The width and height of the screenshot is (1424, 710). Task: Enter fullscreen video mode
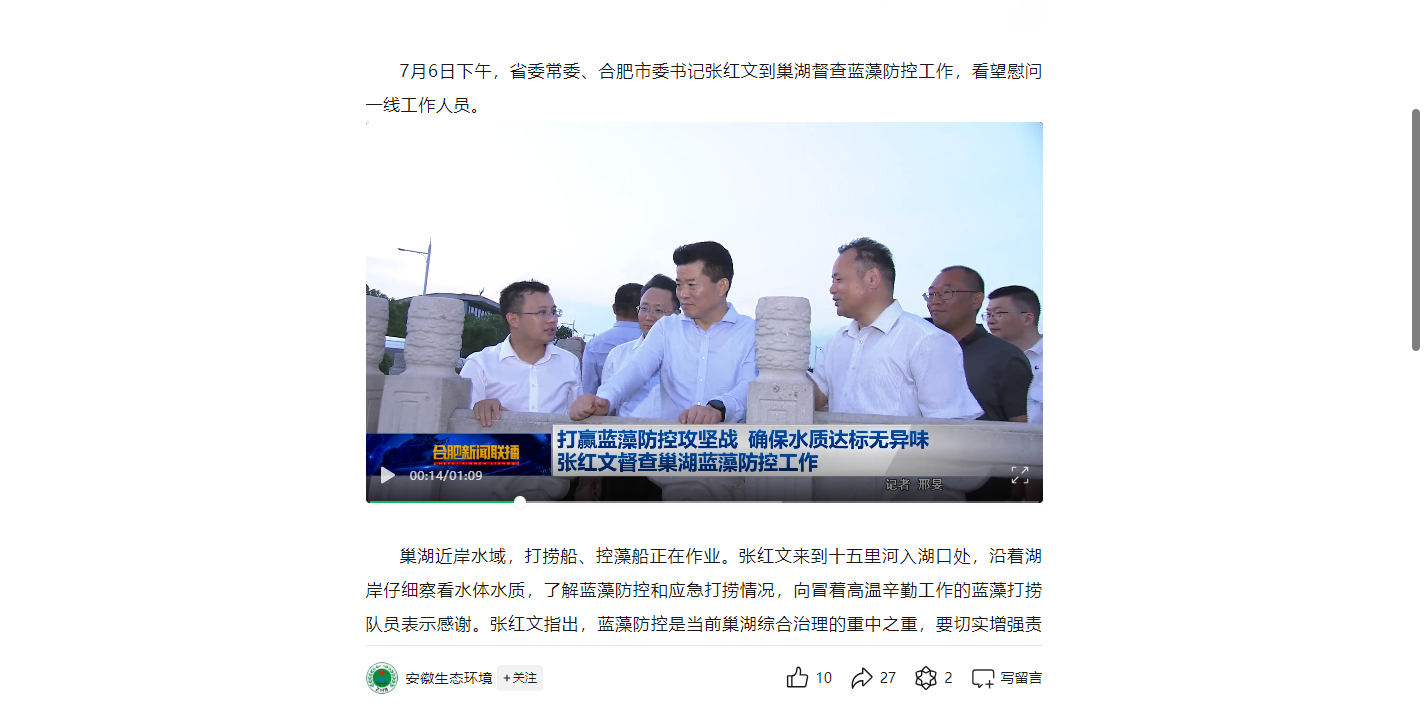tap(1019, 475)
